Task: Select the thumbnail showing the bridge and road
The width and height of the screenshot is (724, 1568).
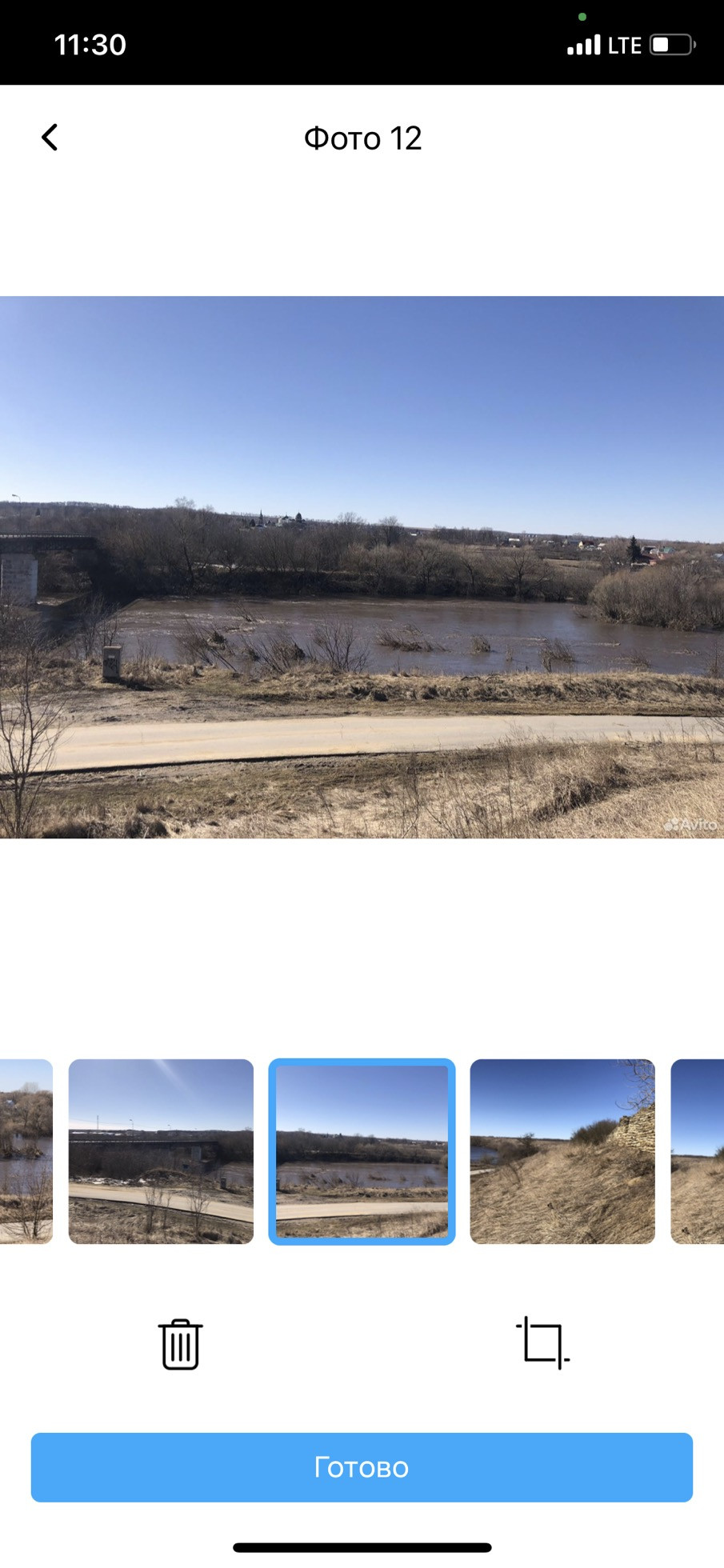Action: tap(161, 1151)
